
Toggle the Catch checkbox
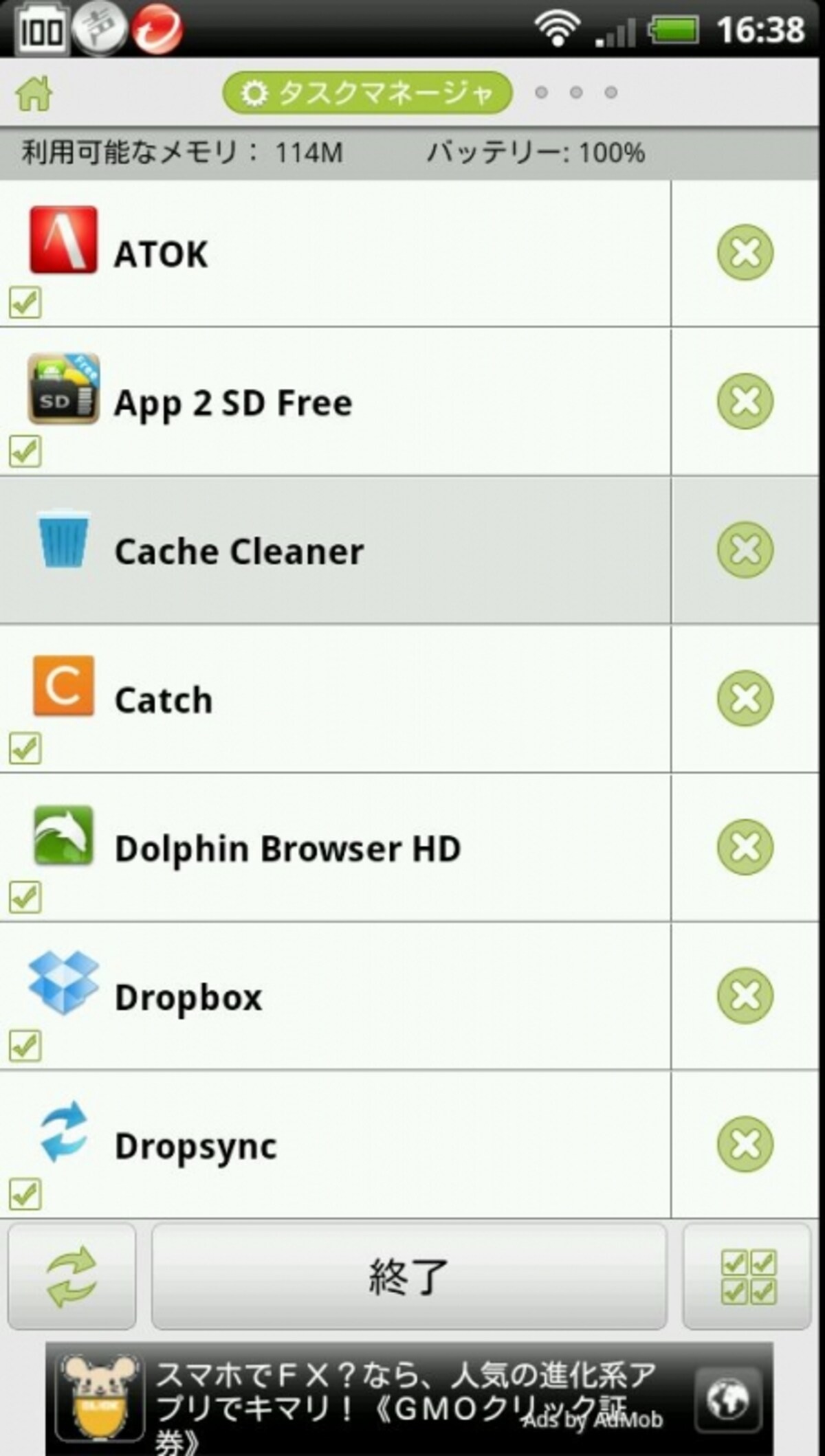25,748
